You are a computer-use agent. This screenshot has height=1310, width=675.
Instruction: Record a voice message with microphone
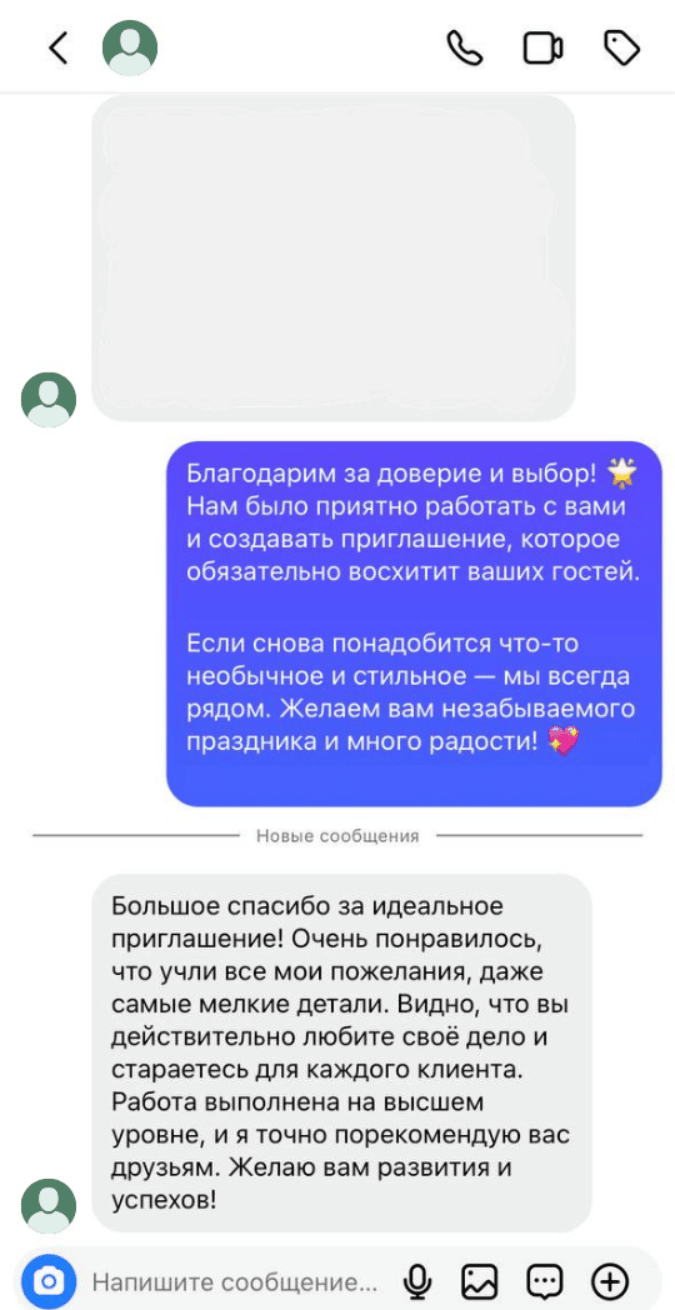click(417, 1281)
